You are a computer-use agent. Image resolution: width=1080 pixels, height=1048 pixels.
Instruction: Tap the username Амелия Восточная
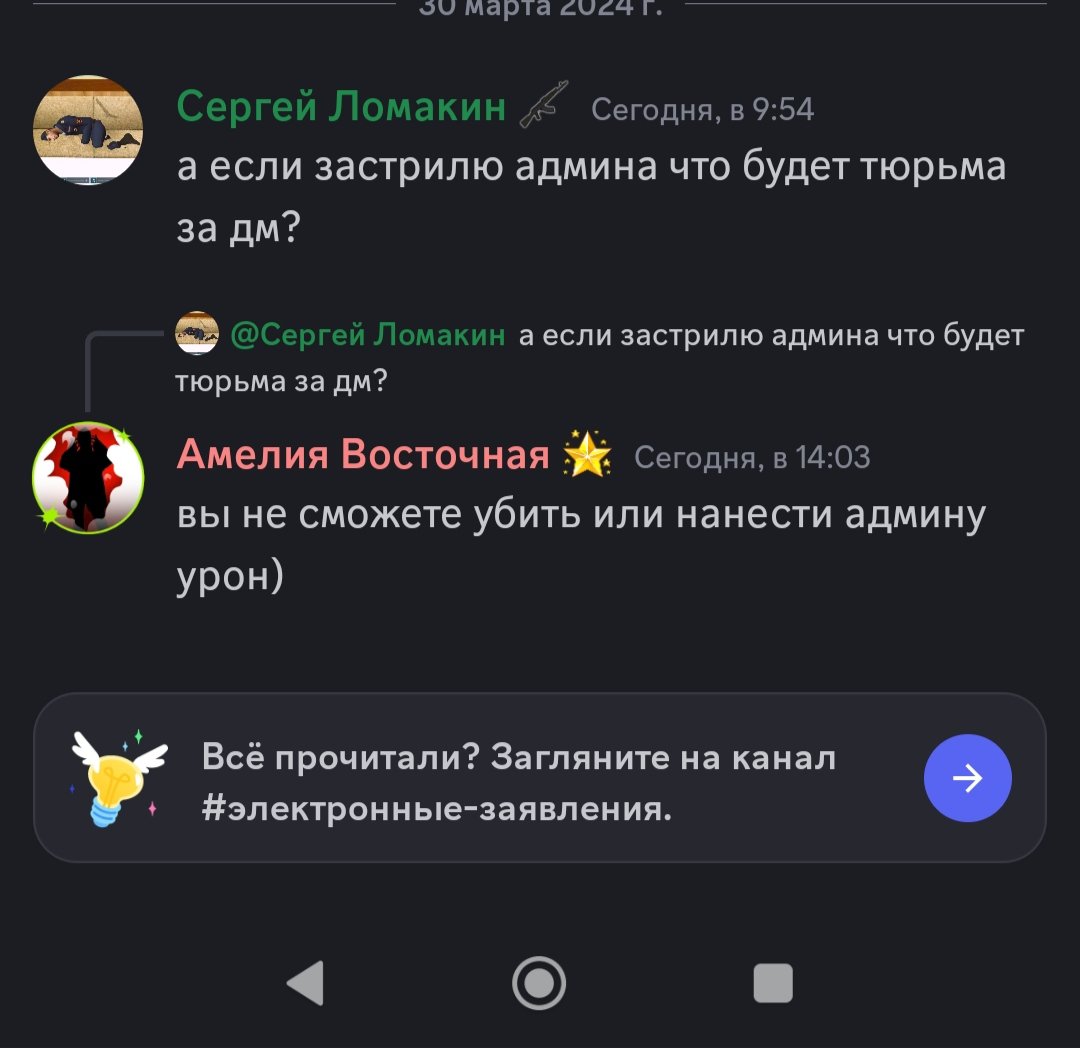363,455
